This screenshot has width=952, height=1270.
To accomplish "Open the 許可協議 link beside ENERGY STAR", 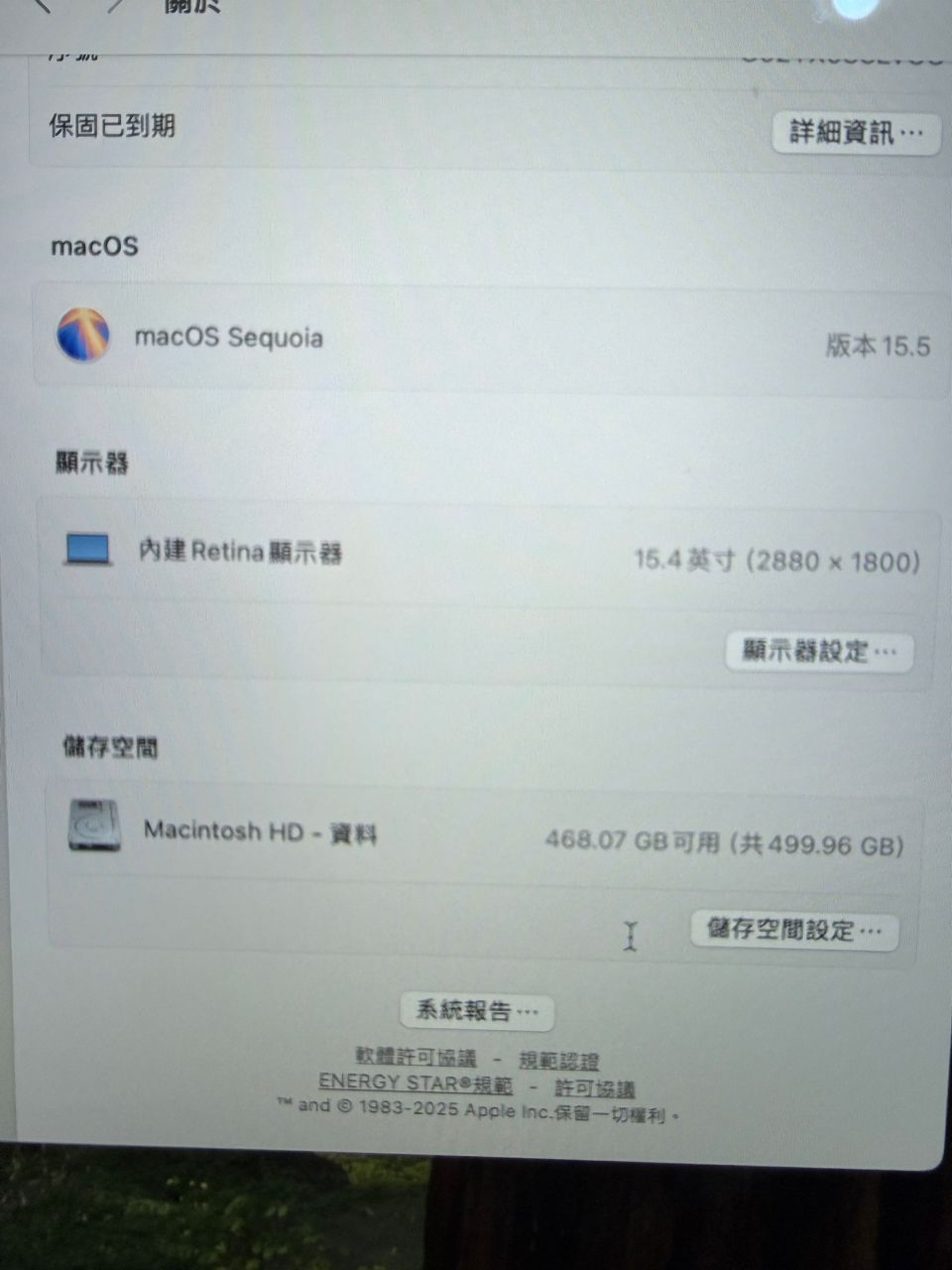I will click(595, 1088).
